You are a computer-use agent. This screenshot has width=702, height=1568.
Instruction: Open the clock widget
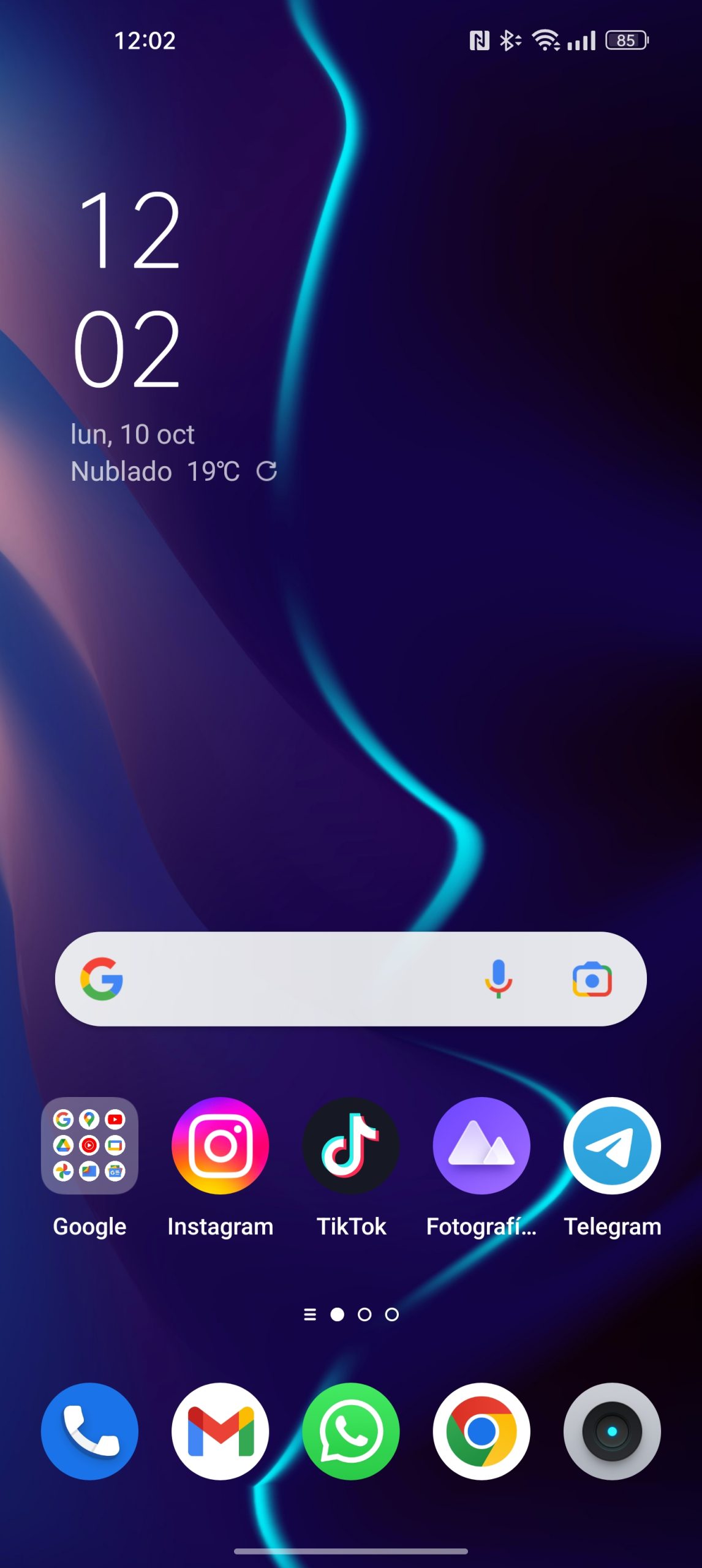coord(127,288)
